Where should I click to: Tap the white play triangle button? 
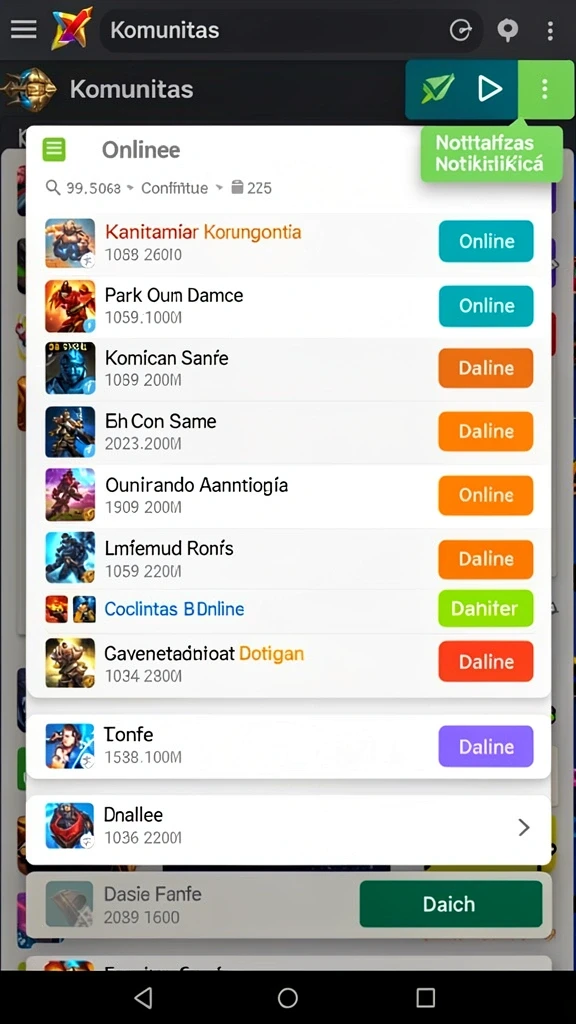pyautogui.click(x=488, y=88)
